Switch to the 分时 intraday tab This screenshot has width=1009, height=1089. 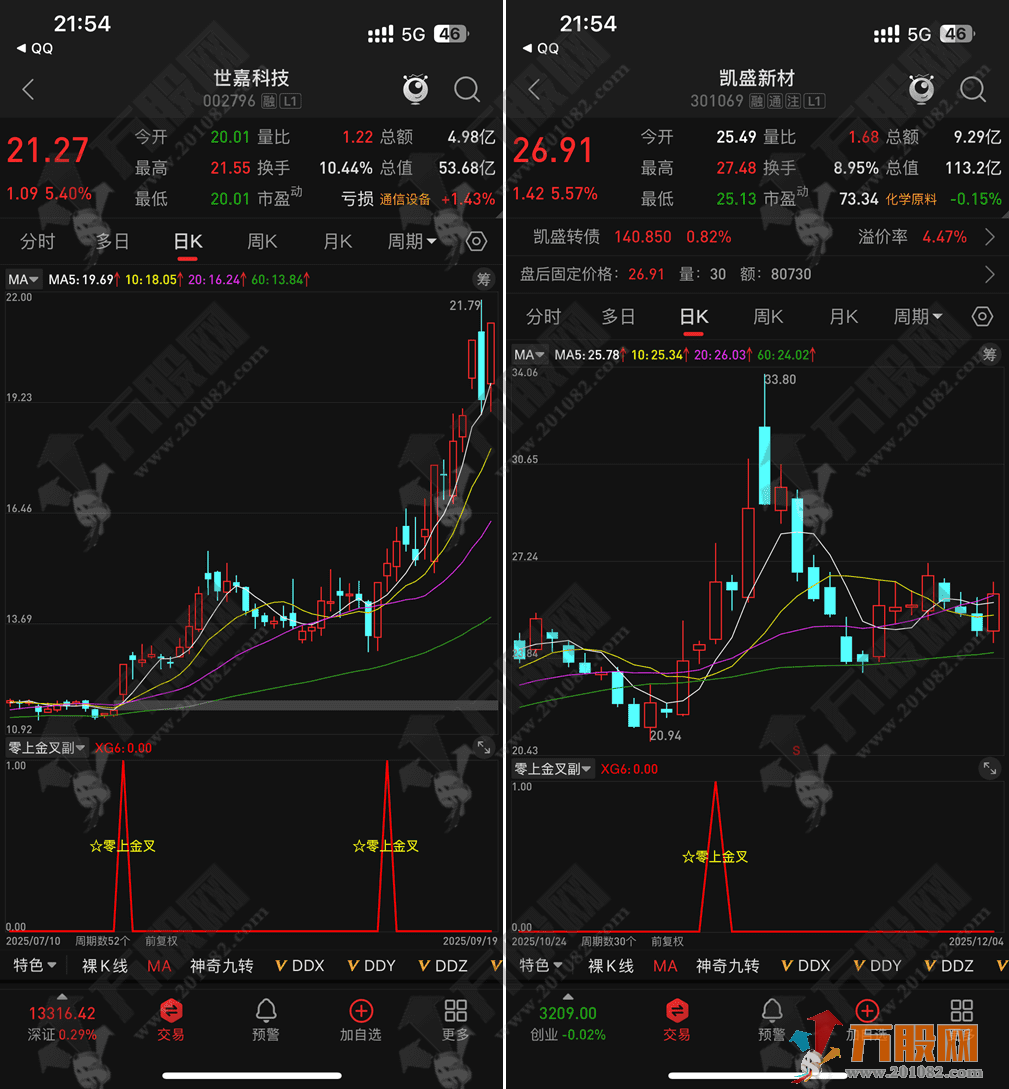click(40, 241)
